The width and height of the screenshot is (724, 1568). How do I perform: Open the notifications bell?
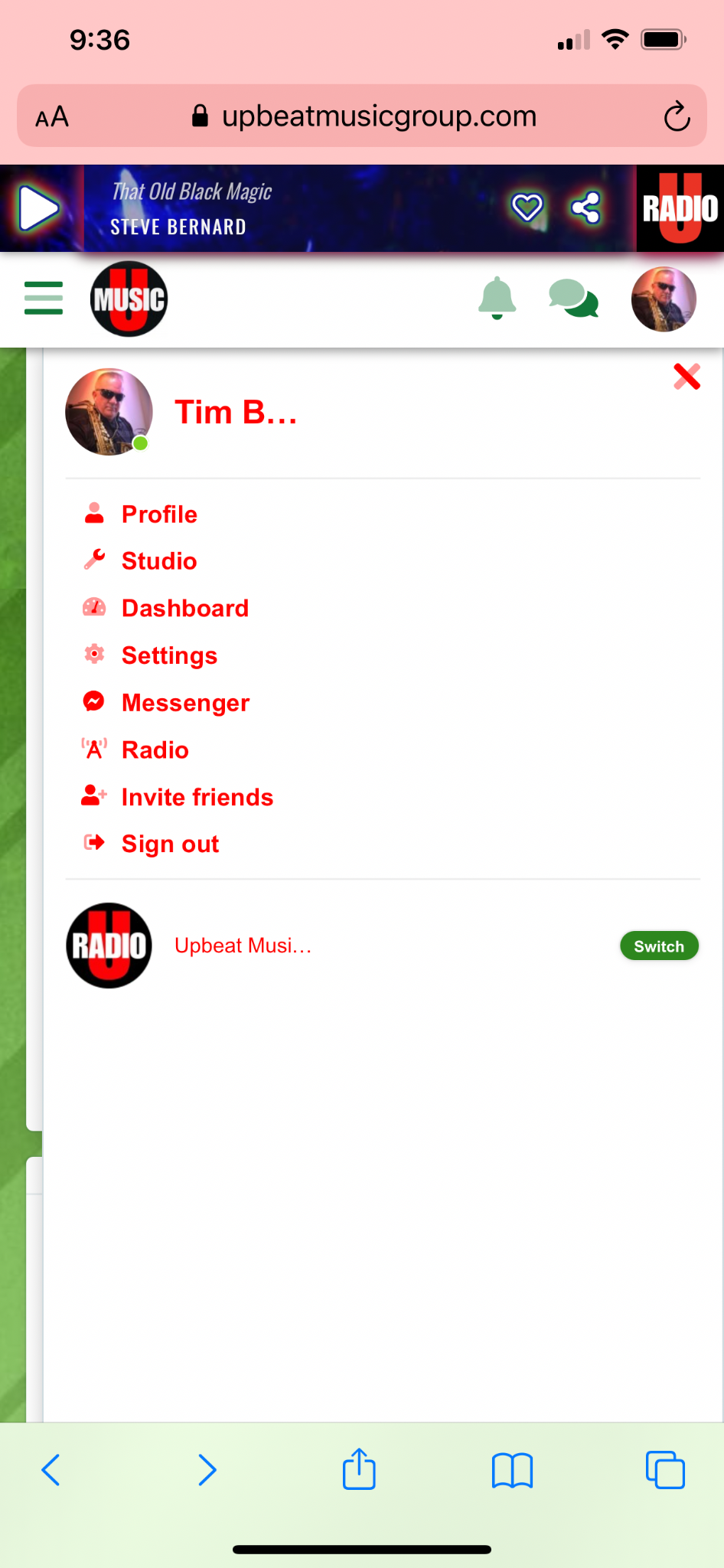pyautogui.click(x=497, y=298)
